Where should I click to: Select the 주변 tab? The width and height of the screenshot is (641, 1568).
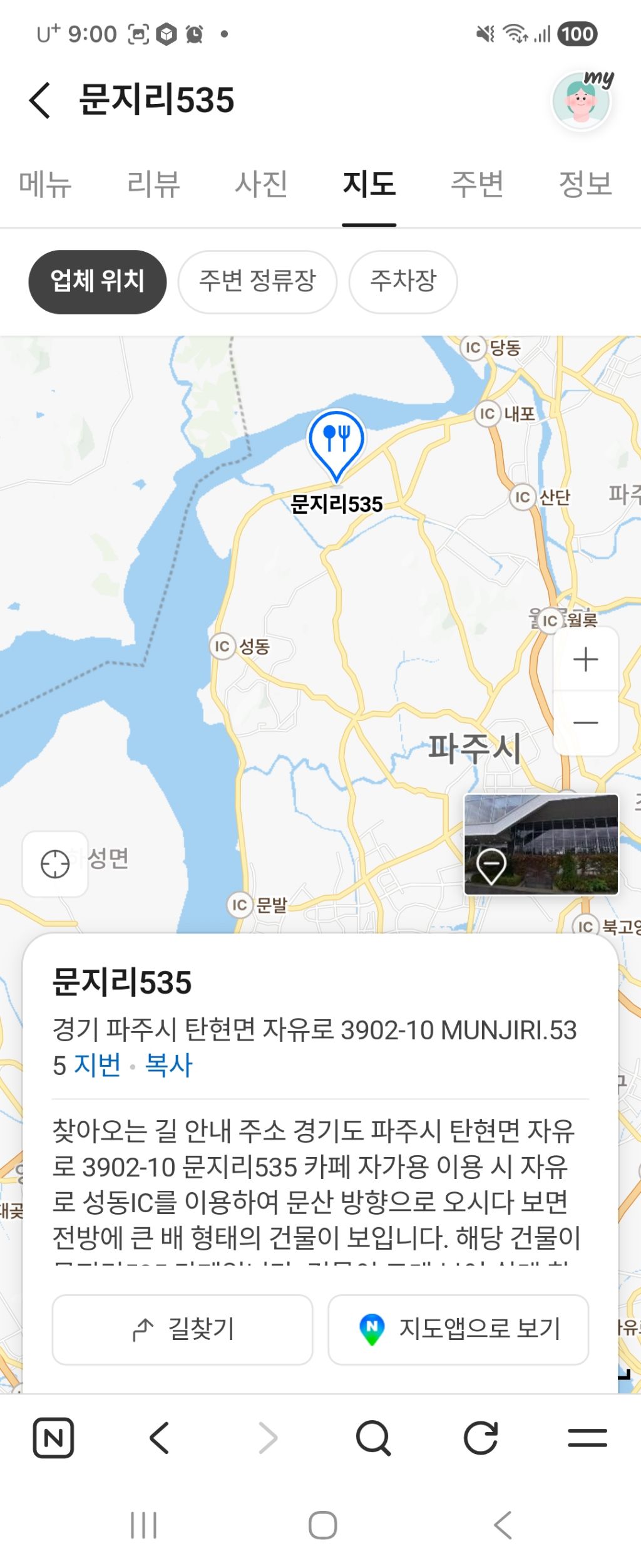[477, 184]
